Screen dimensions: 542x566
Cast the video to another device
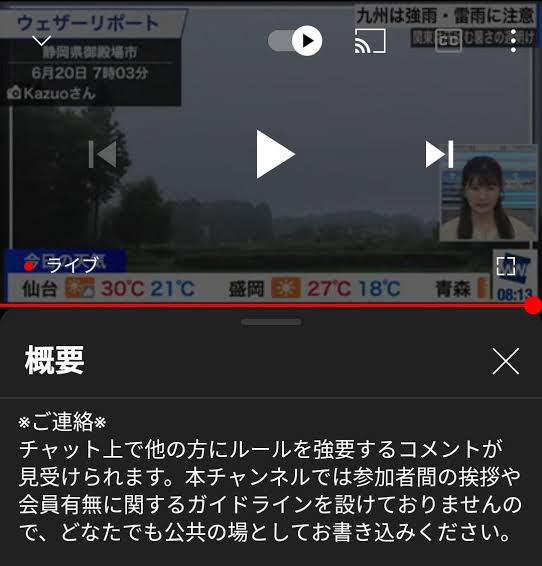pyautogui.click(x=370, y=41)
